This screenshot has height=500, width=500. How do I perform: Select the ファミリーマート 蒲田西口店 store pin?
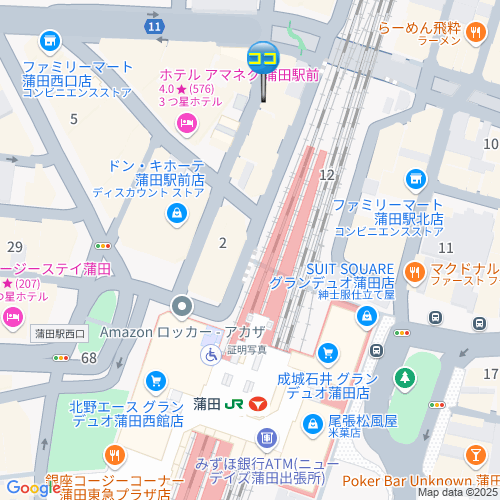50,41
